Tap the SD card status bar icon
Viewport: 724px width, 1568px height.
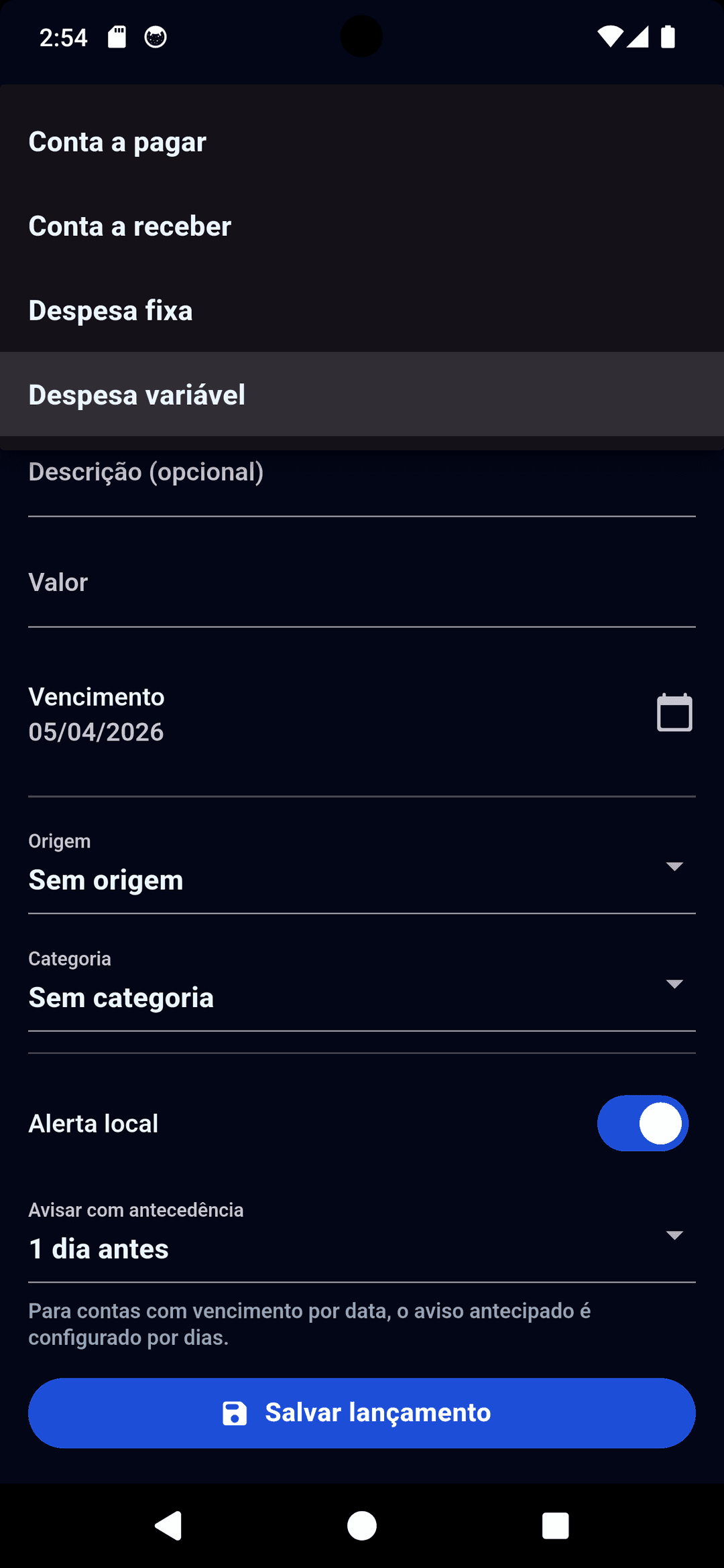(x=118, y=37)
